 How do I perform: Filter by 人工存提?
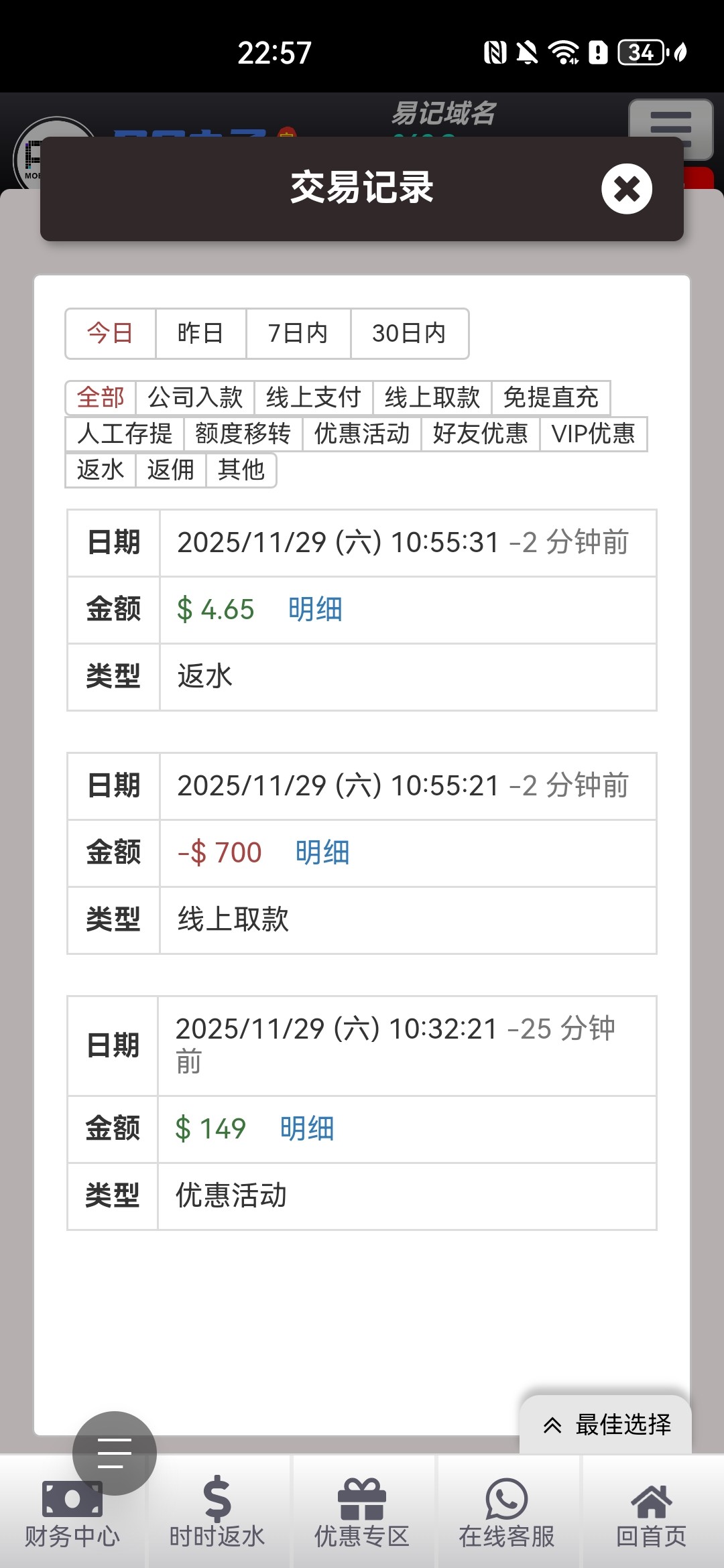pyautogui.click(x=125, y=434)
